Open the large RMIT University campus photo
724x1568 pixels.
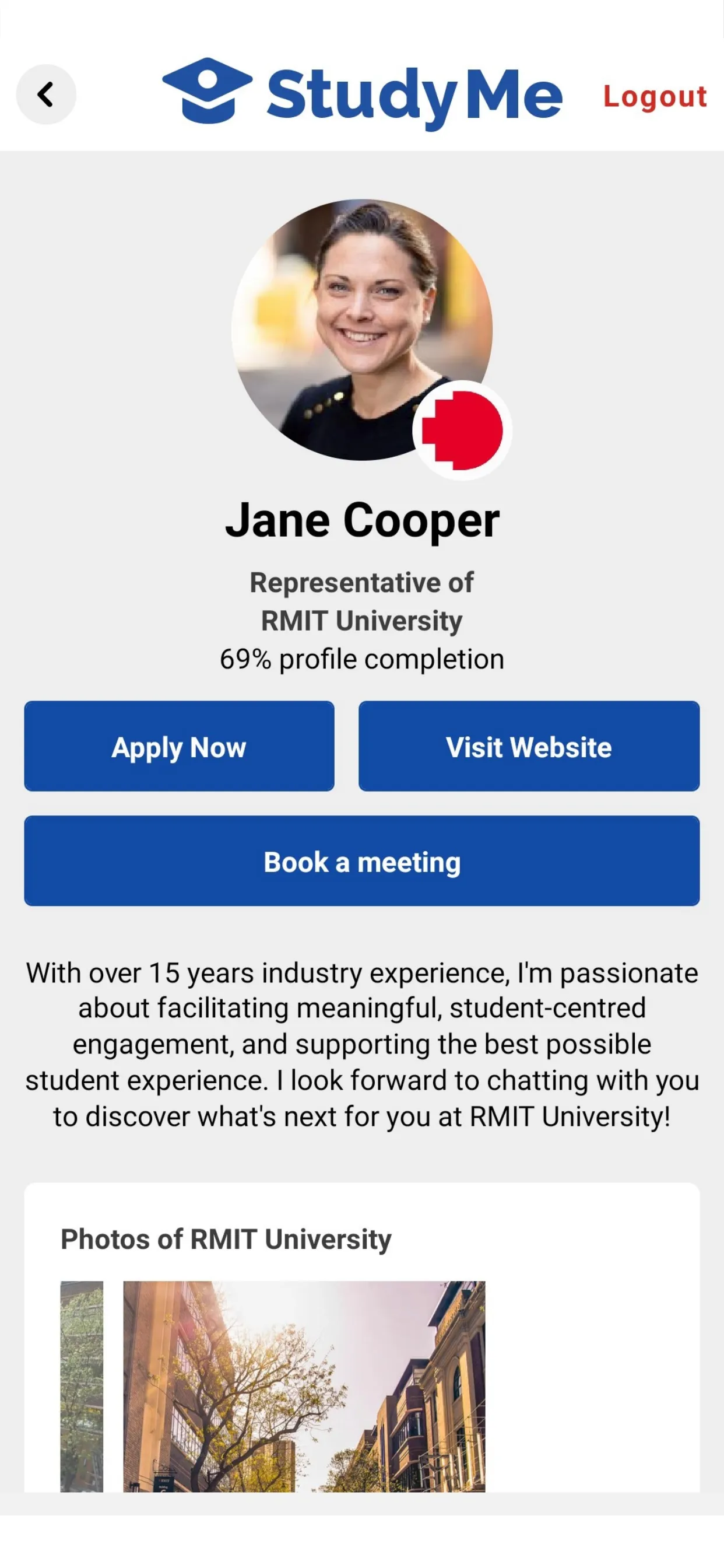tap(304, 1386)
